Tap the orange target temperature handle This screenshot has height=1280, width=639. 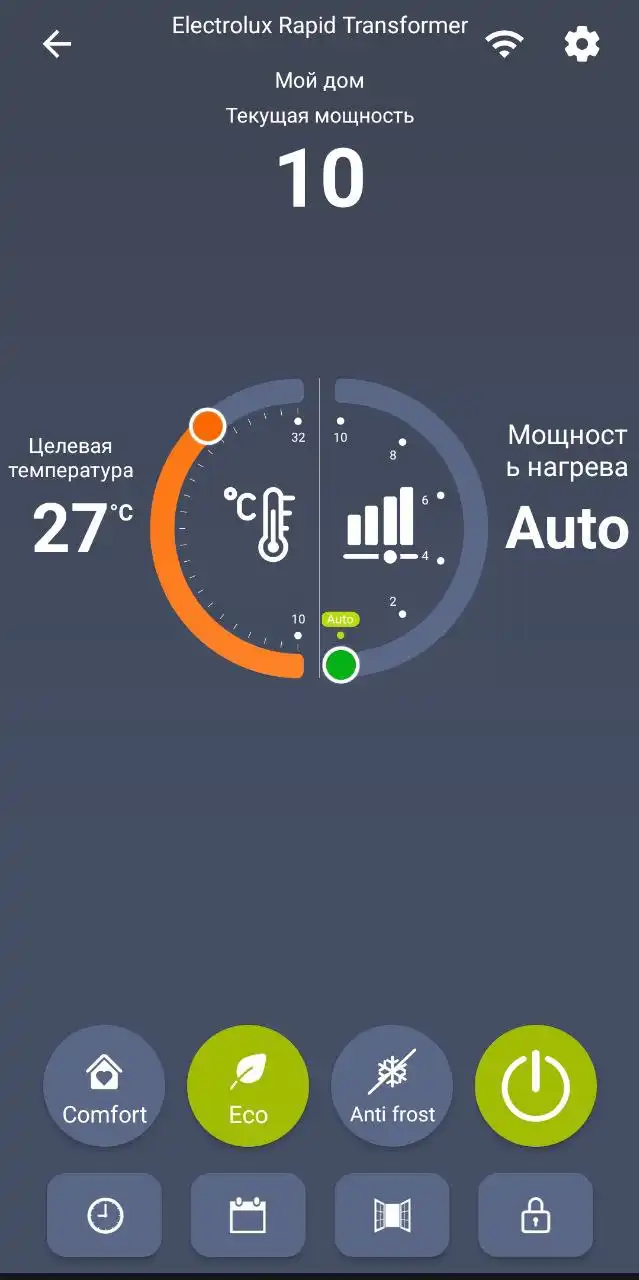[x=208, y=426]
